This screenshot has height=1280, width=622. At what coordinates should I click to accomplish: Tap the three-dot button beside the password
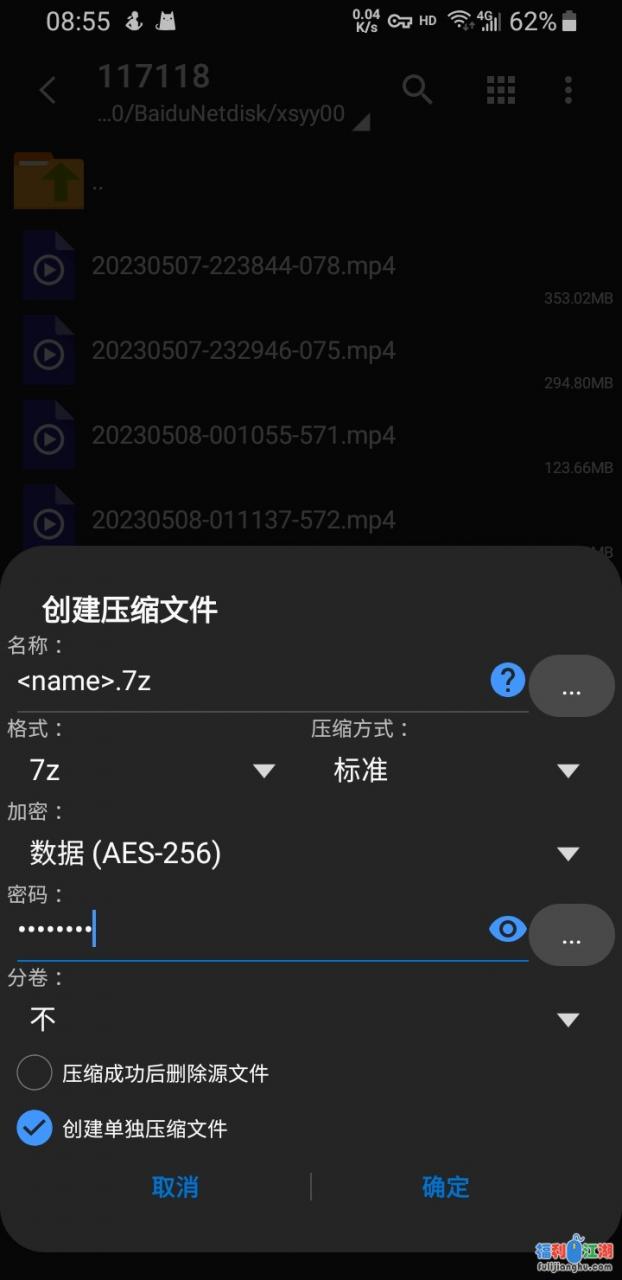coord(571,936)
